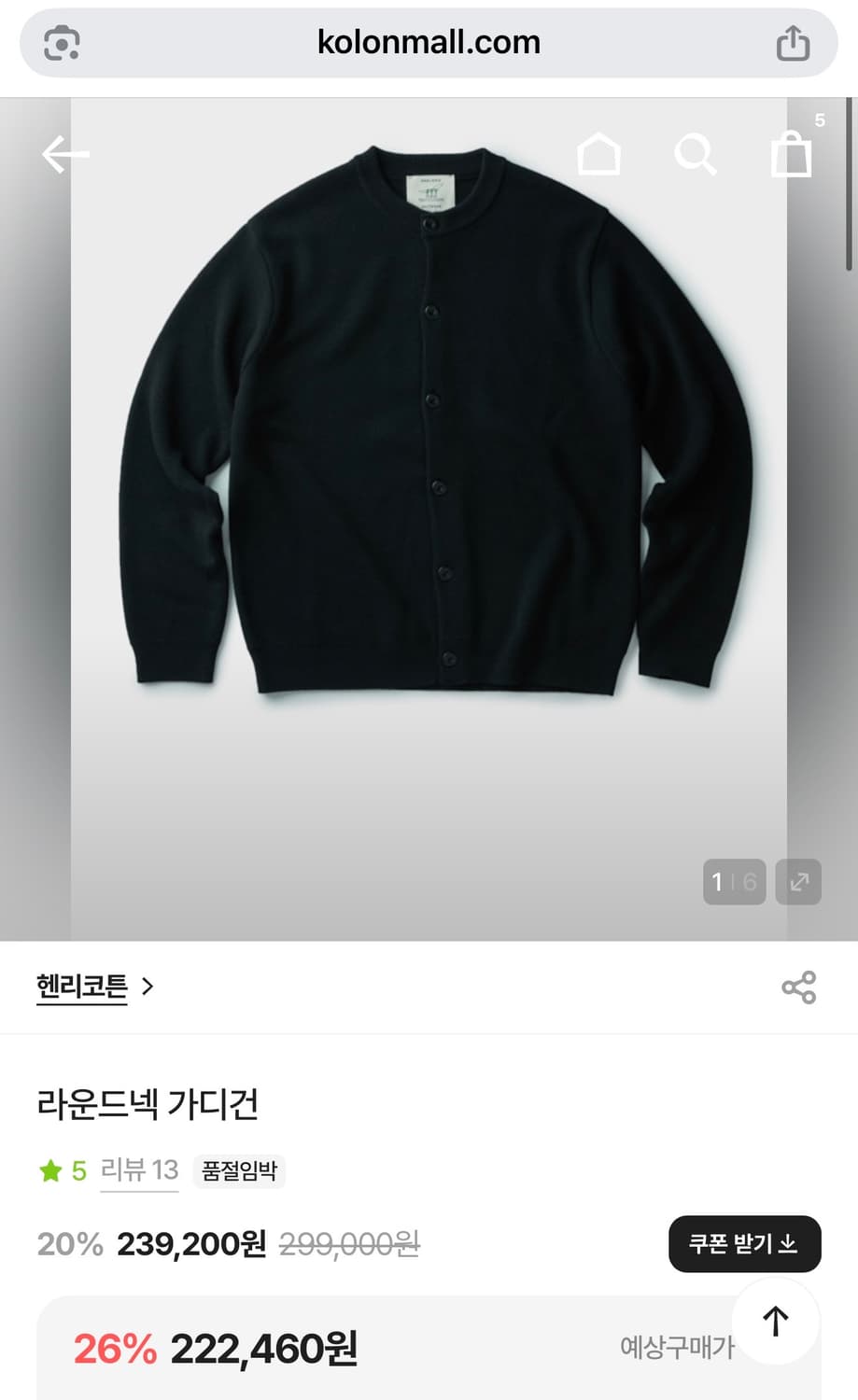
Task: Tap the 쿠폰 받기 download button
Action: [x=744, y=1242]
